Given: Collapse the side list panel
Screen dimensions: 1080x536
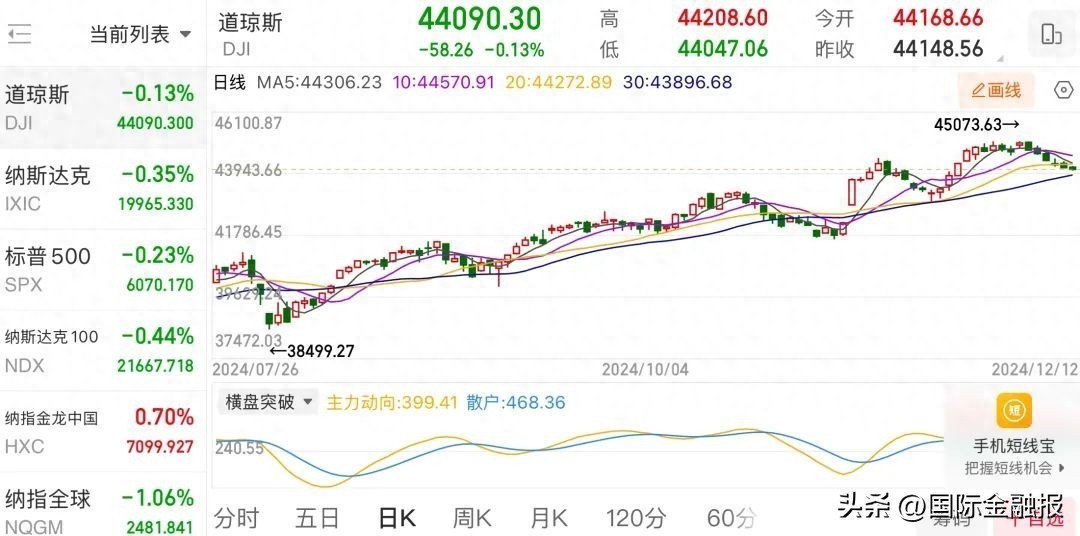Looking at the screenshot, I should (19, 34).
